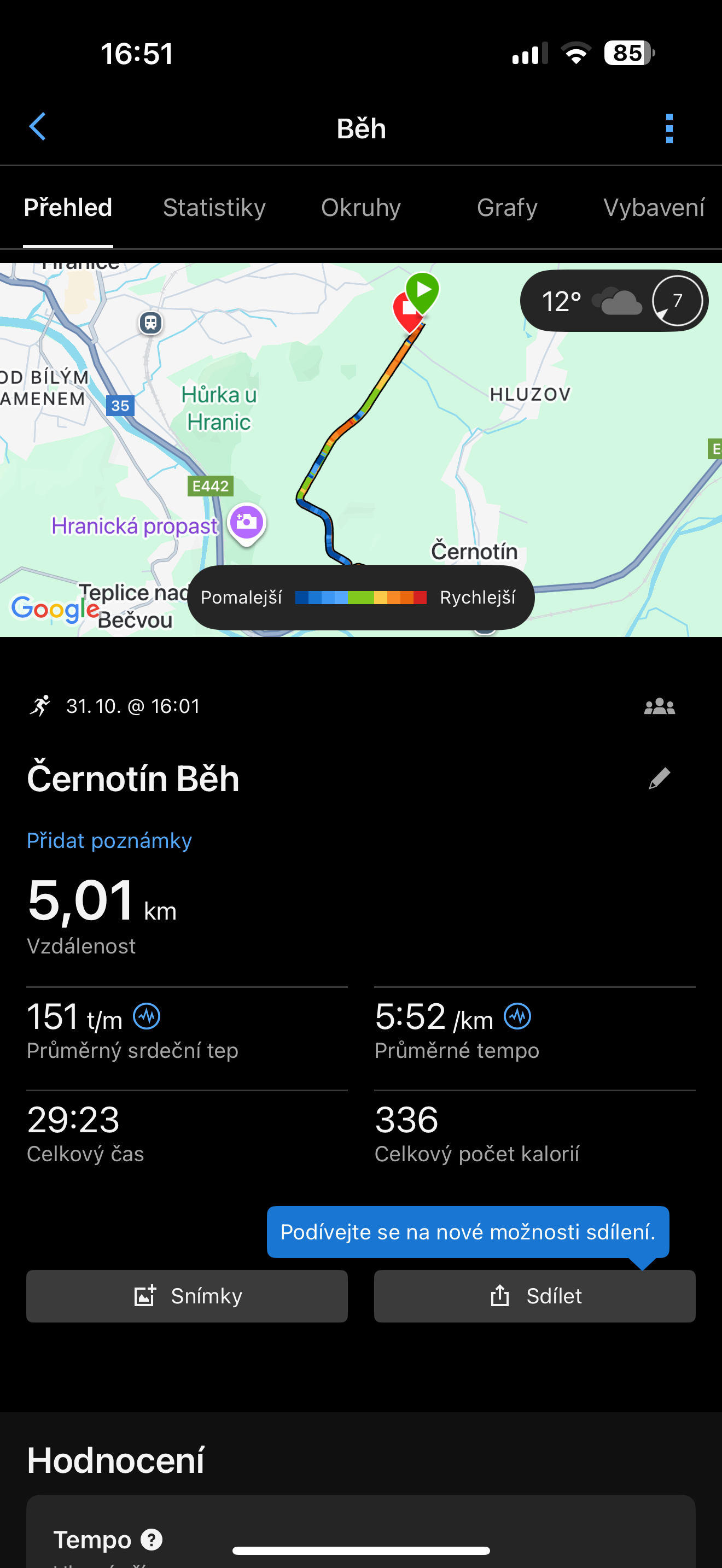
Task: Tap the Přidat poznámky link
Action: [109, 841]
